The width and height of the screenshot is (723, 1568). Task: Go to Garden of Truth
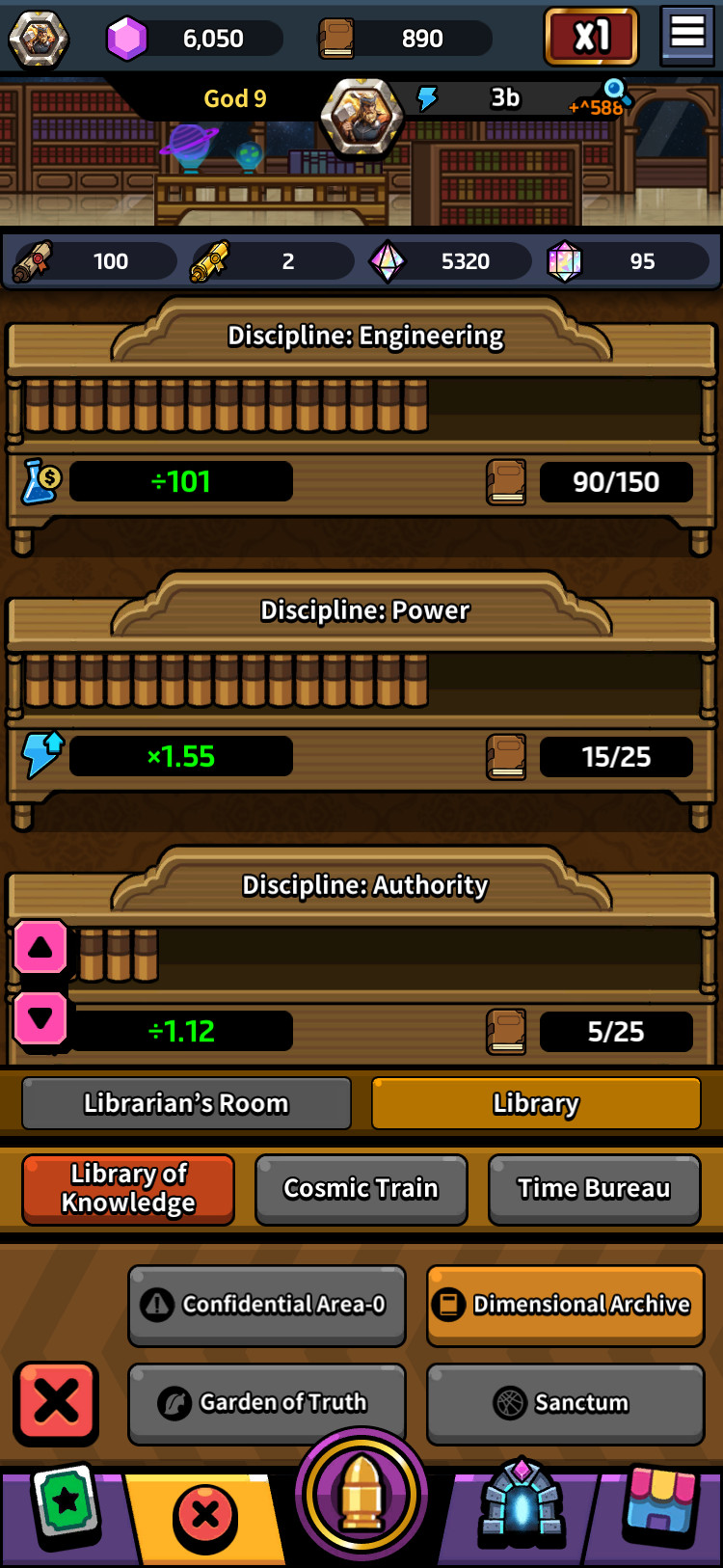click(267, 1403)
